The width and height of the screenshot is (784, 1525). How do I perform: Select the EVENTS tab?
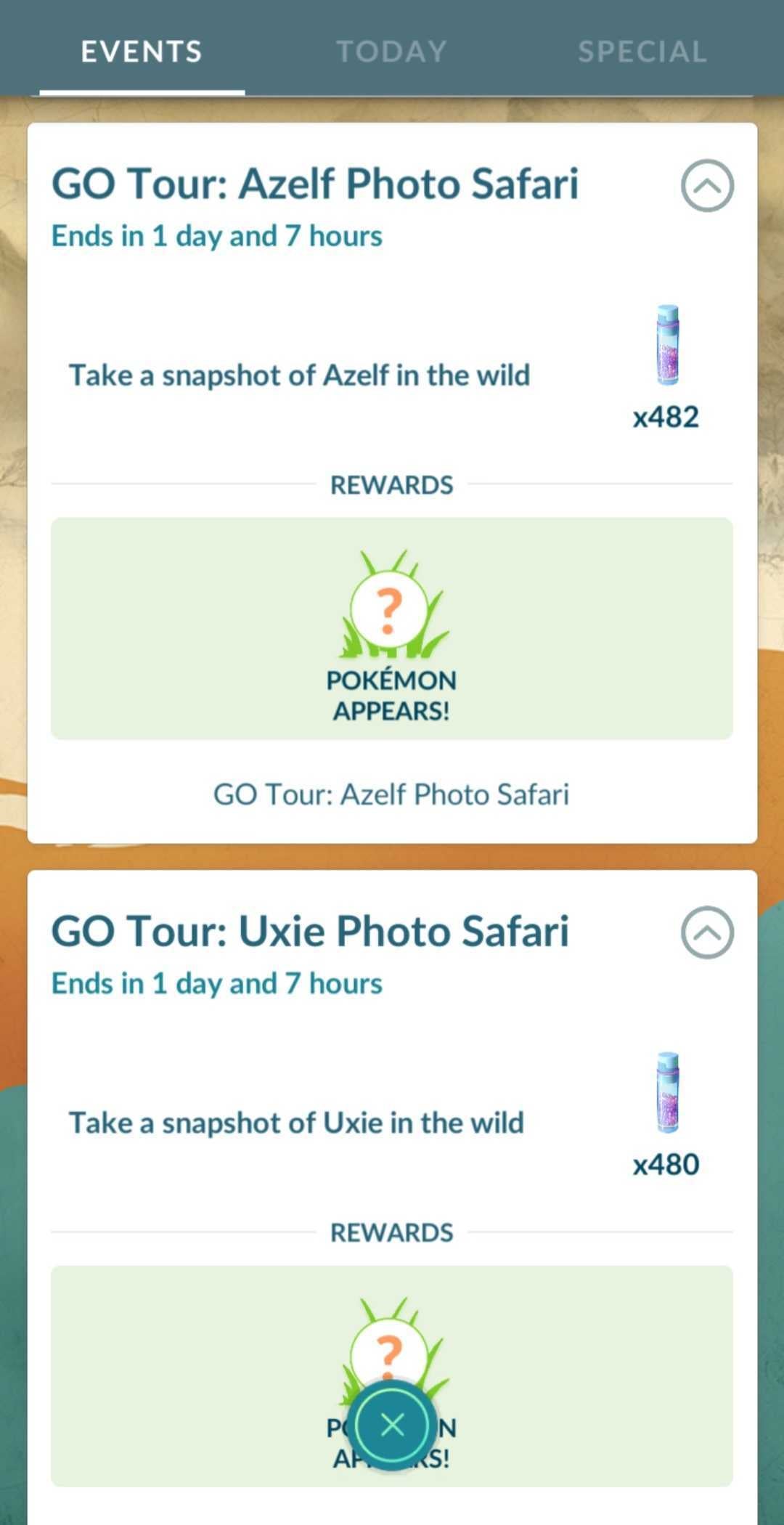142,51
